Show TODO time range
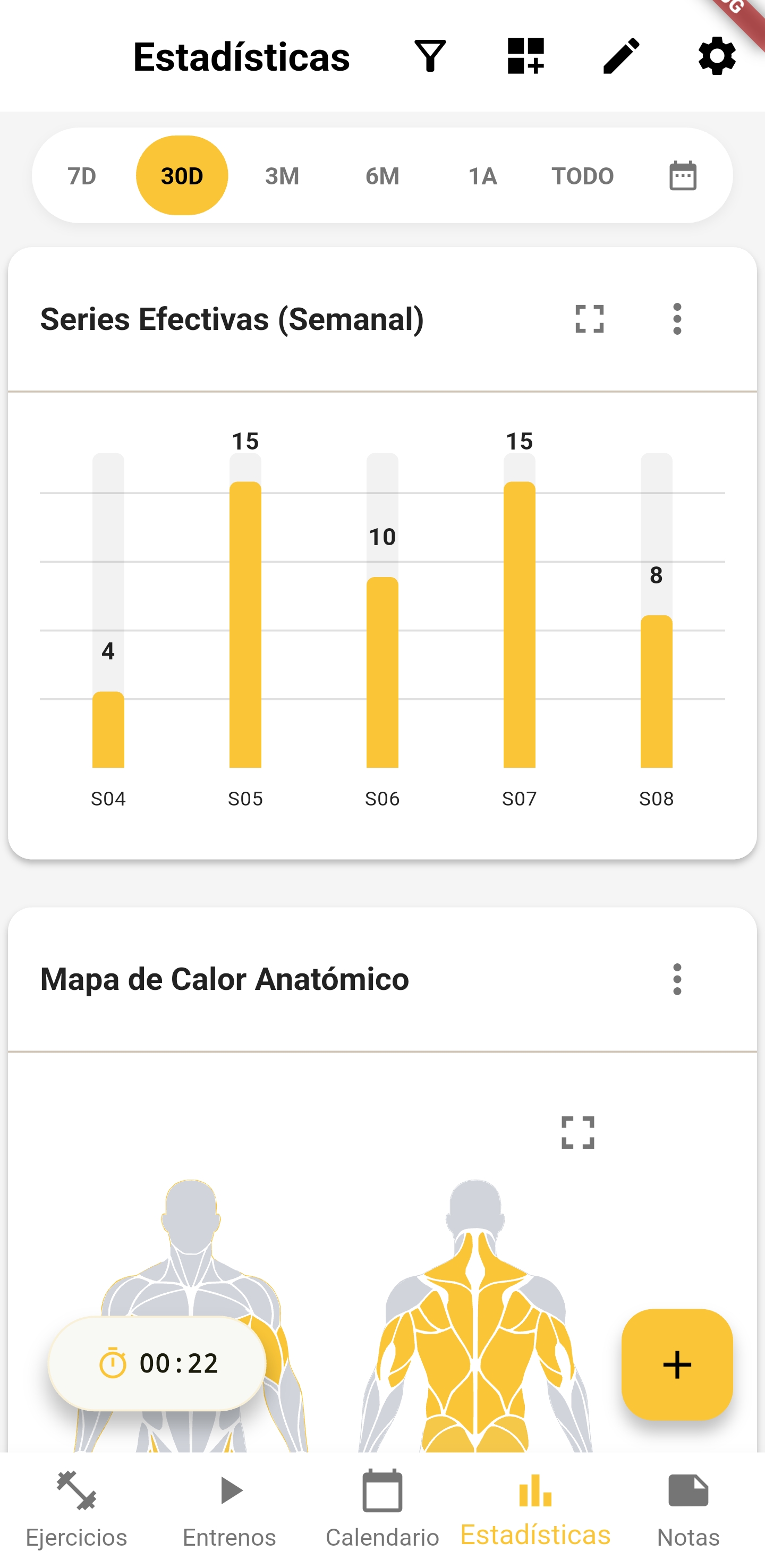Screen dimensions: 765x1568 coord(582,176)
